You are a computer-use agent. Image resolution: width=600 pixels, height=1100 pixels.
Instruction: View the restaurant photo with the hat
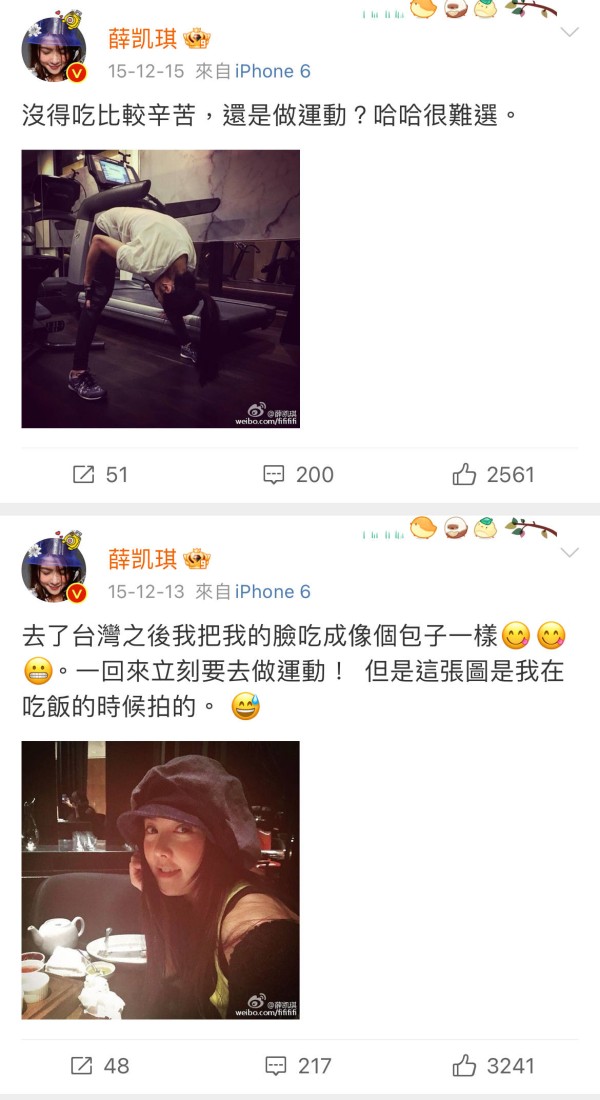pos(161,880)
